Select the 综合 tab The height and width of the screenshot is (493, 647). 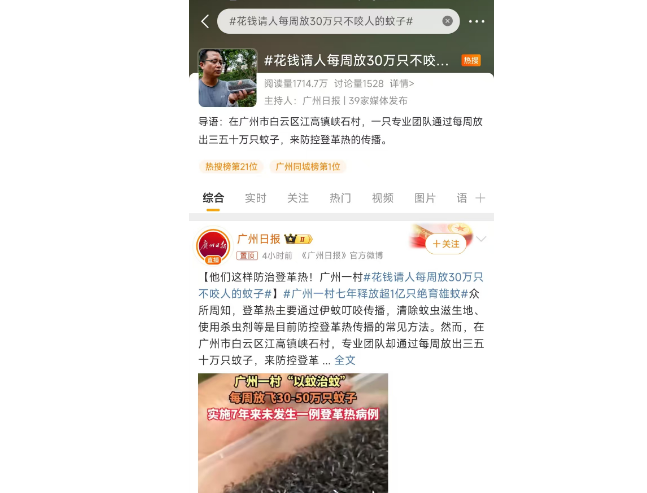point(213,198)
